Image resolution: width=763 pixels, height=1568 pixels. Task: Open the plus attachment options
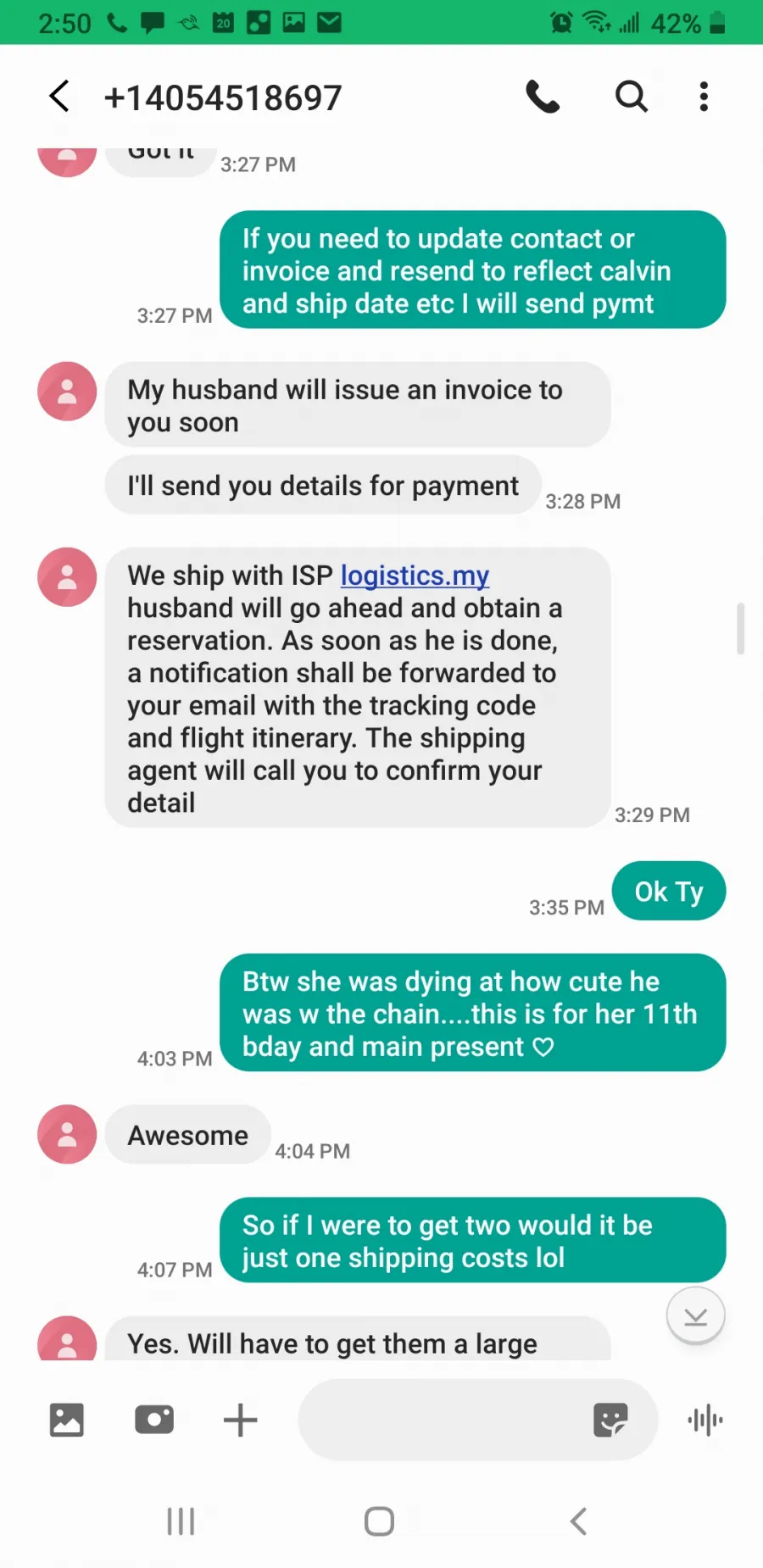pyautogui.click(x=240, y=1420)
